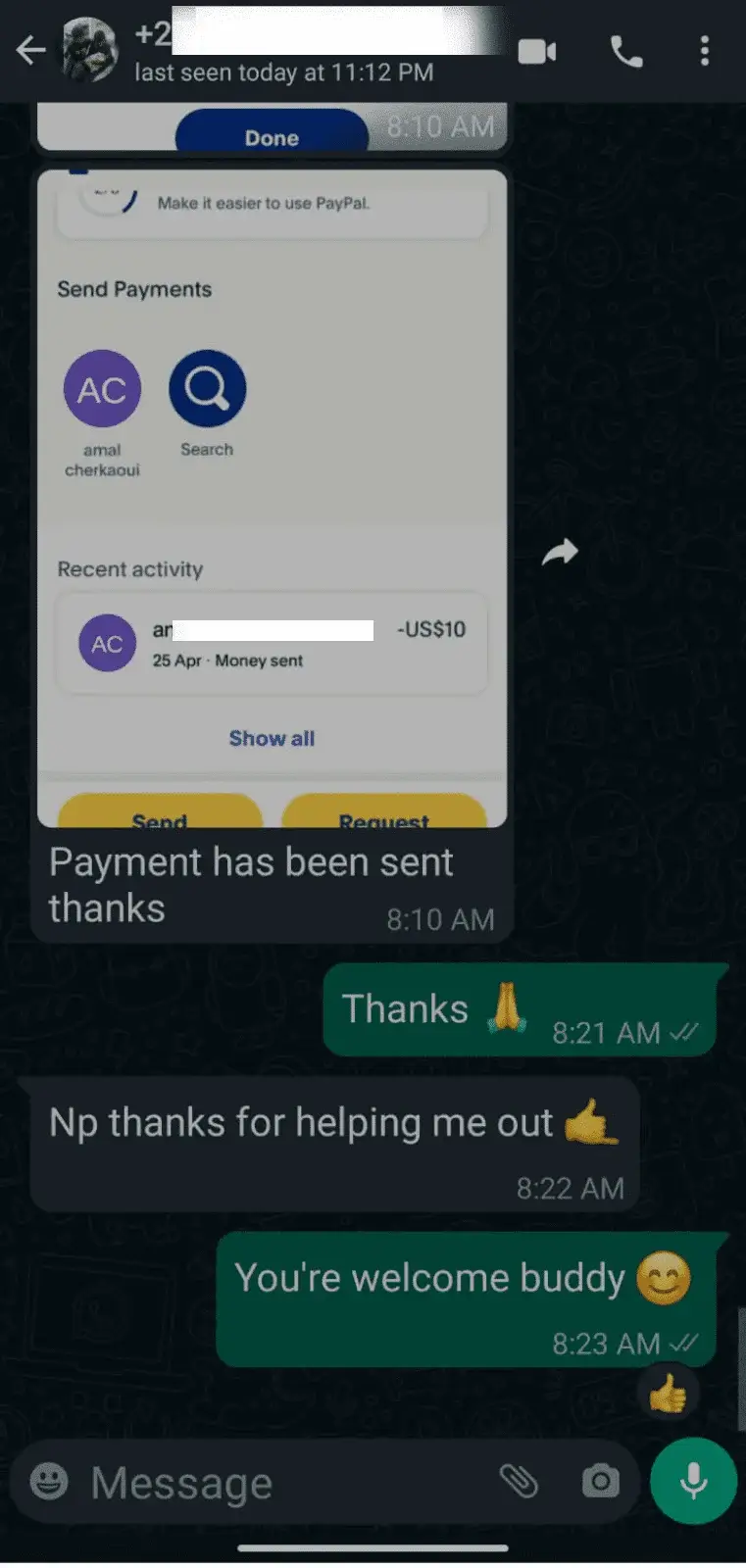Go back to the chats list
The image size is (746, 1568).
pos(31,51)
